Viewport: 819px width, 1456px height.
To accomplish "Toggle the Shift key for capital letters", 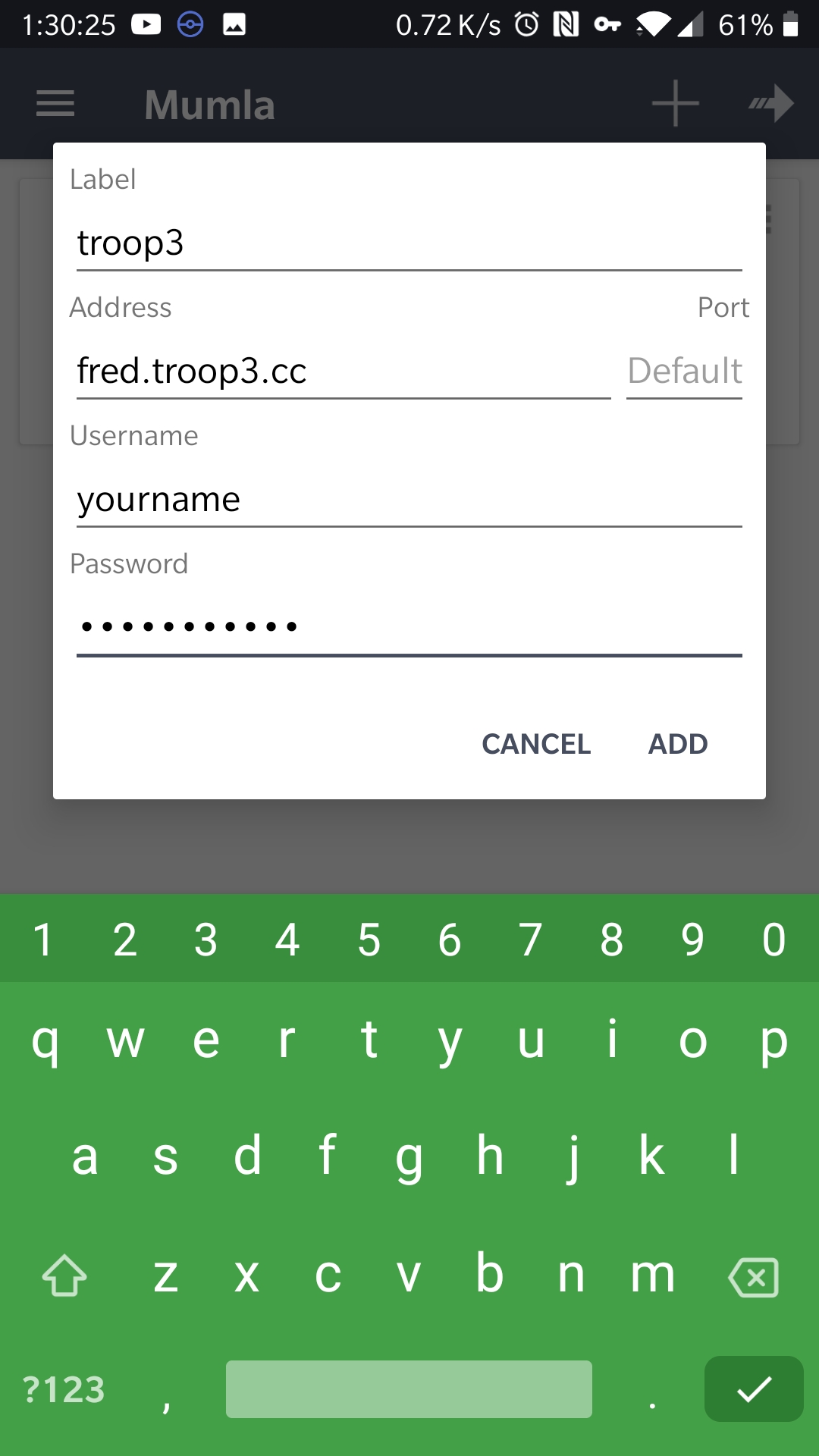I will 64,1276.
